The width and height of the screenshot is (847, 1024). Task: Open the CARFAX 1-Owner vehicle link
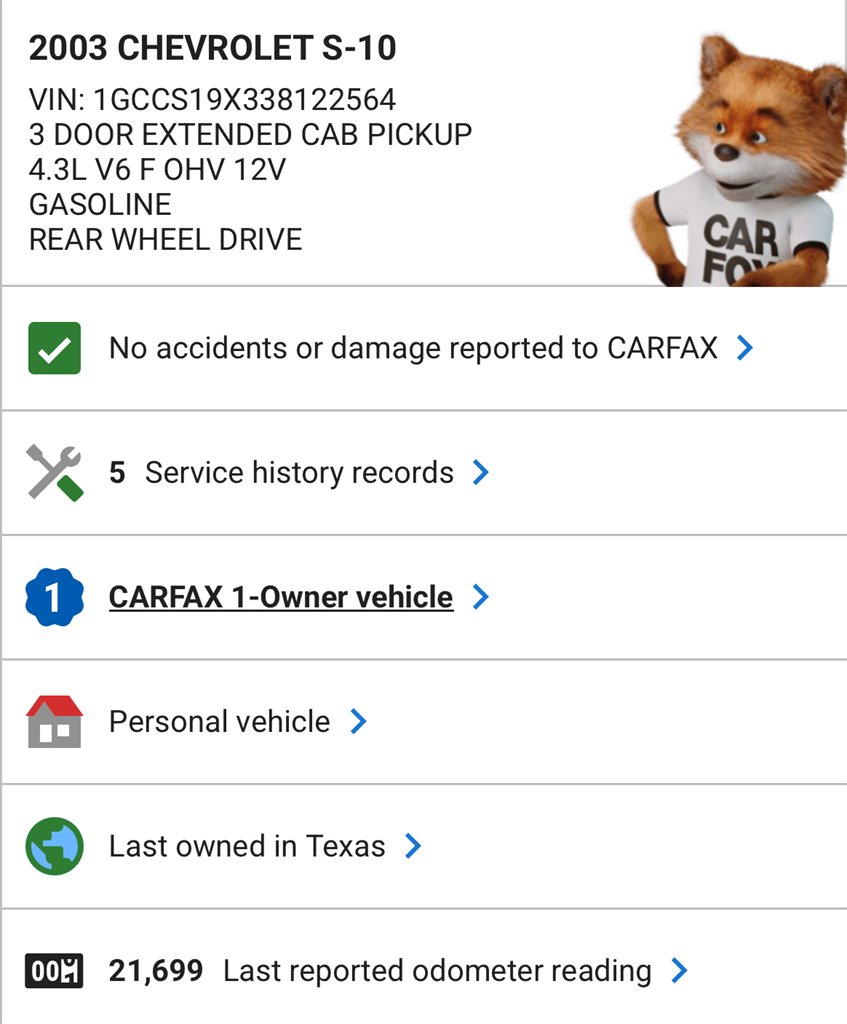pyautogui.click(x=281, y=597)
